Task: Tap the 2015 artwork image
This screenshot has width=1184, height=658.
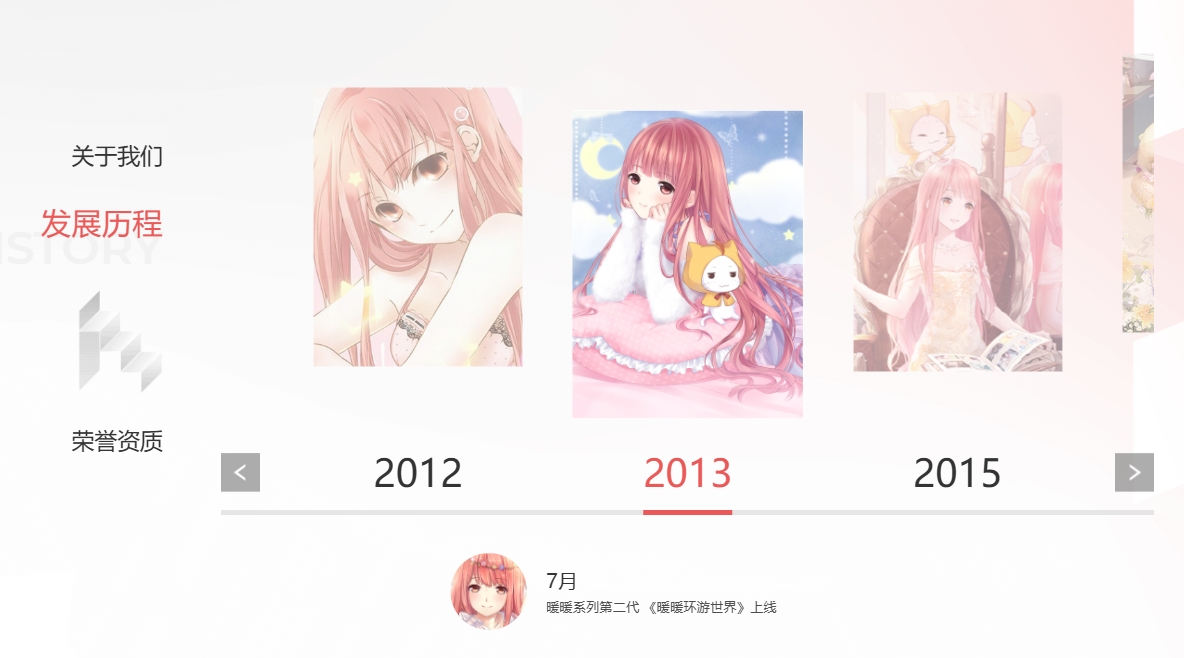Action: (x=957, y=232)
